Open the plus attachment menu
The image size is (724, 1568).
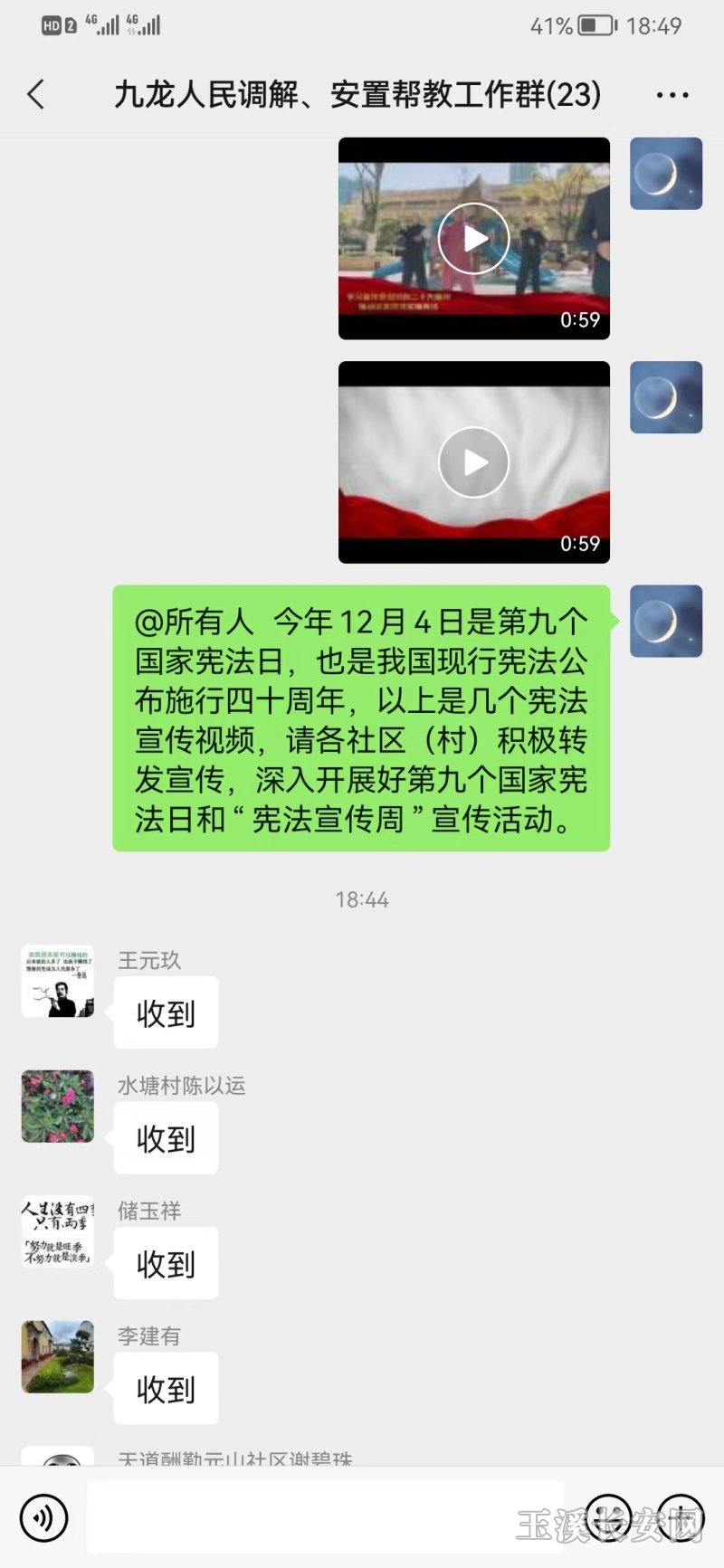(x=681, y=1517)
